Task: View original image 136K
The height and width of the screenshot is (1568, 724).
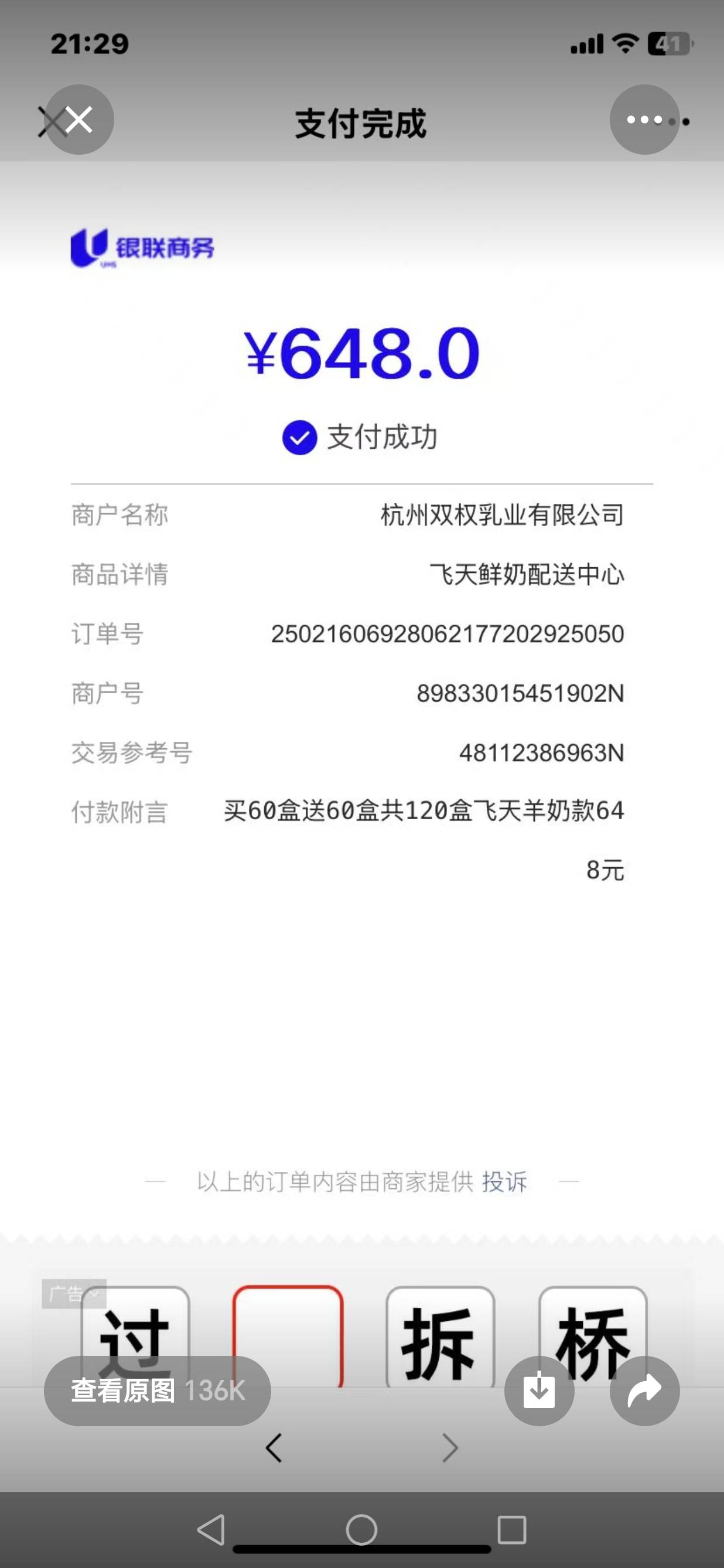Action: (x=157, y=1390)
